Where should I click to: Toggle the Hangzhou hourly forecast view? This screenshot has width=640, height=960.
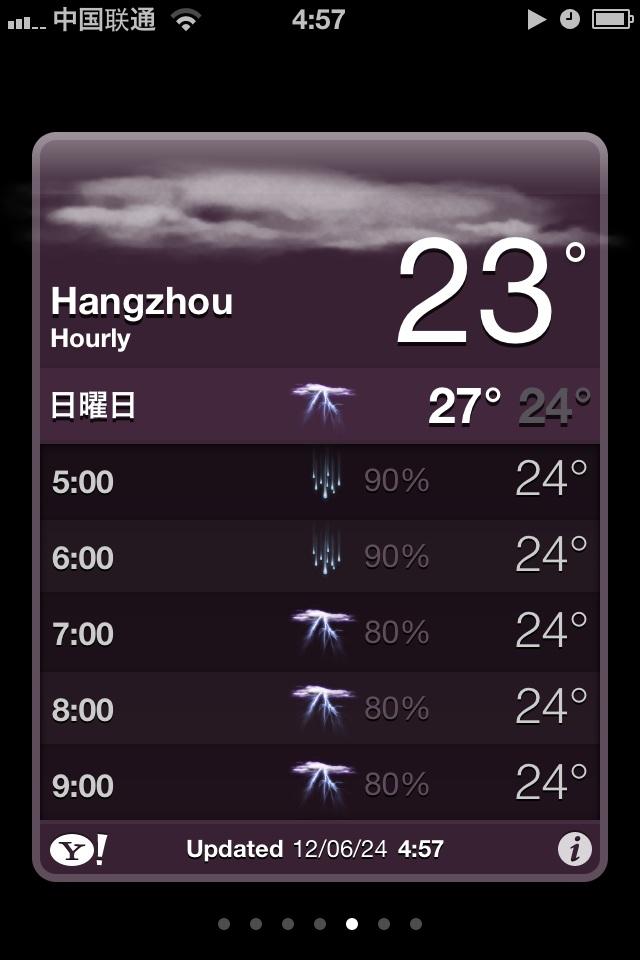pyautogui.click(x=141, y=316)
